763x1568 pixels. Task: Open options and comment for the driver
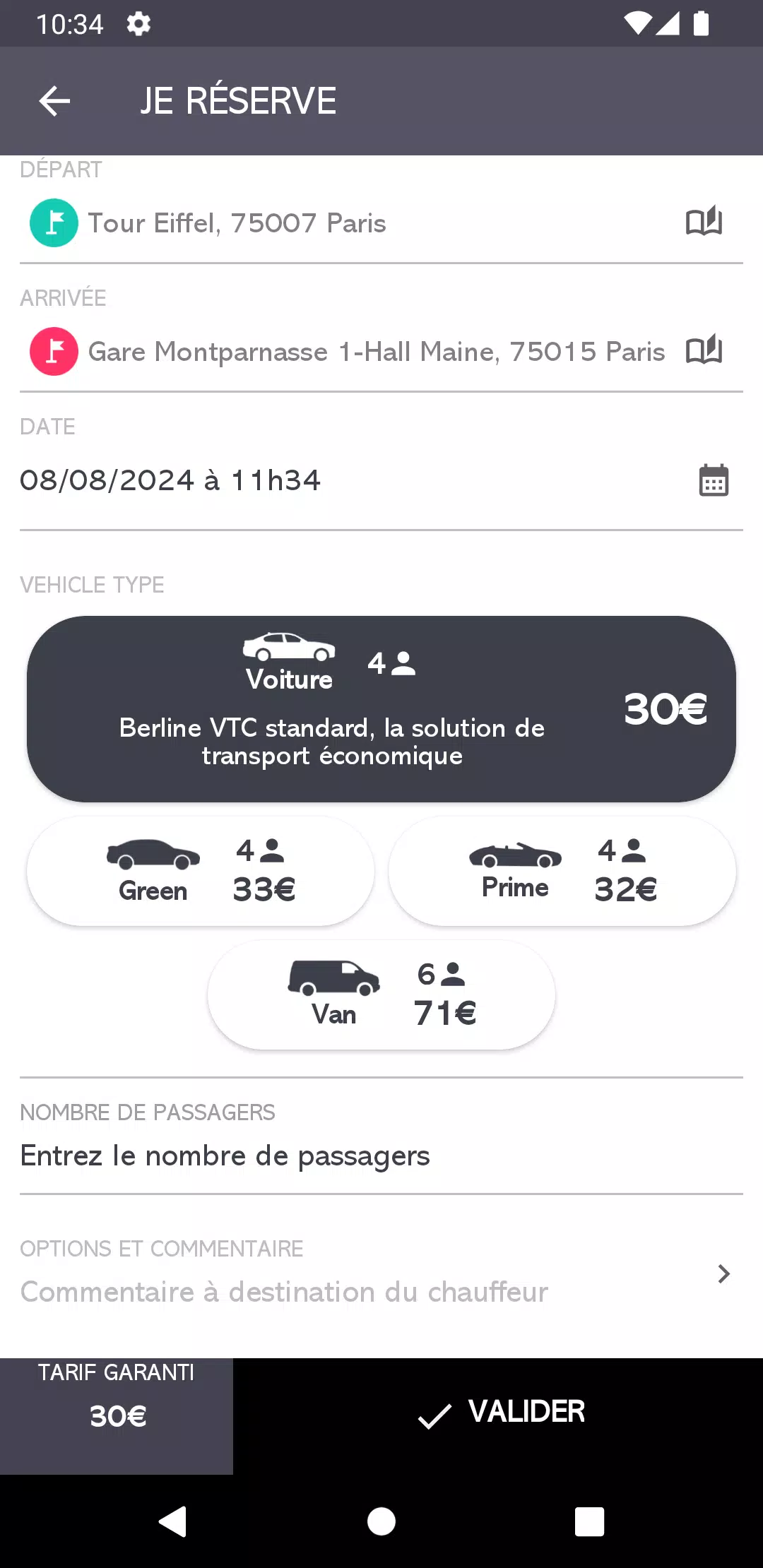coord(381,1275)
